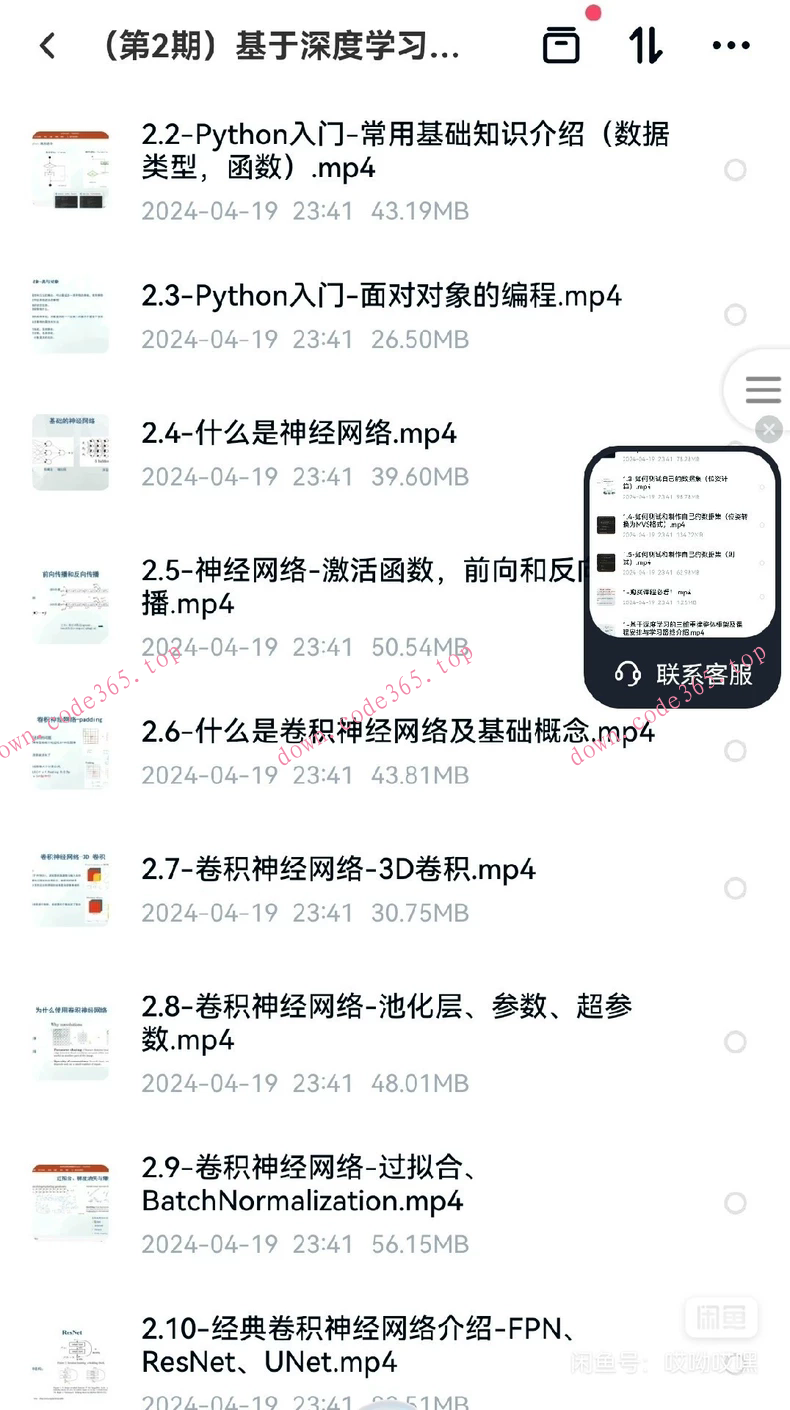Check the selection circle for 2.7 3D卷积
Viewport: 790px width, 1410px height.
[x=735, y=888]
